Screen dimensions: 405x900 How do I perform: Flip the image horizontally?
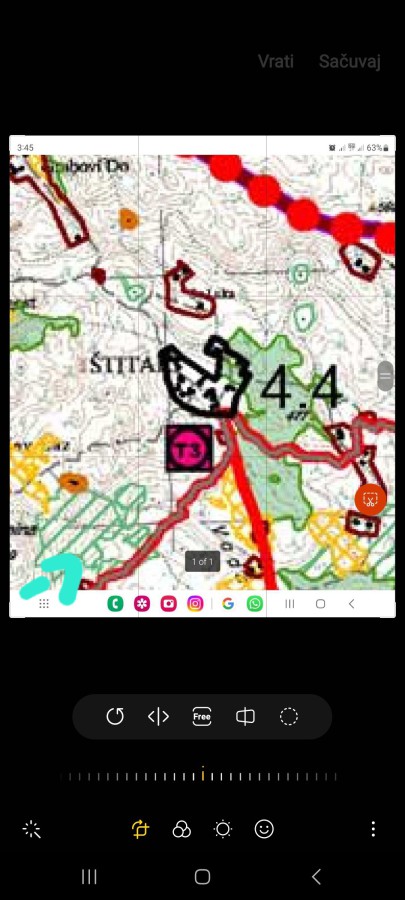[x=158, y=716]
